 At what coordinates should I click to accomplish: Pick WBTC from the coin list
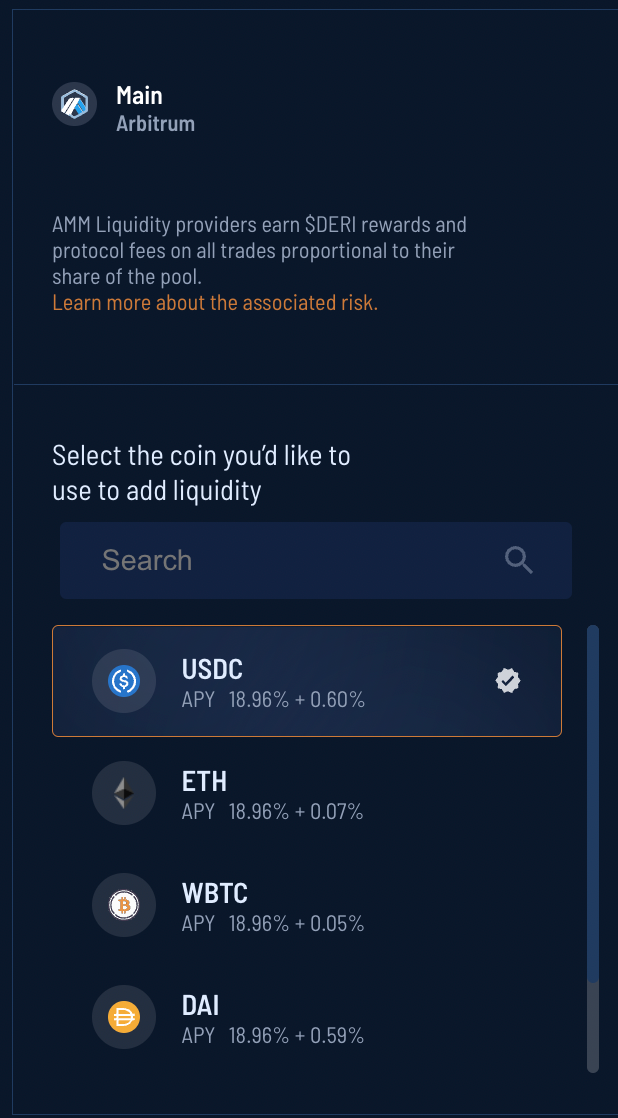coord(306,905)
